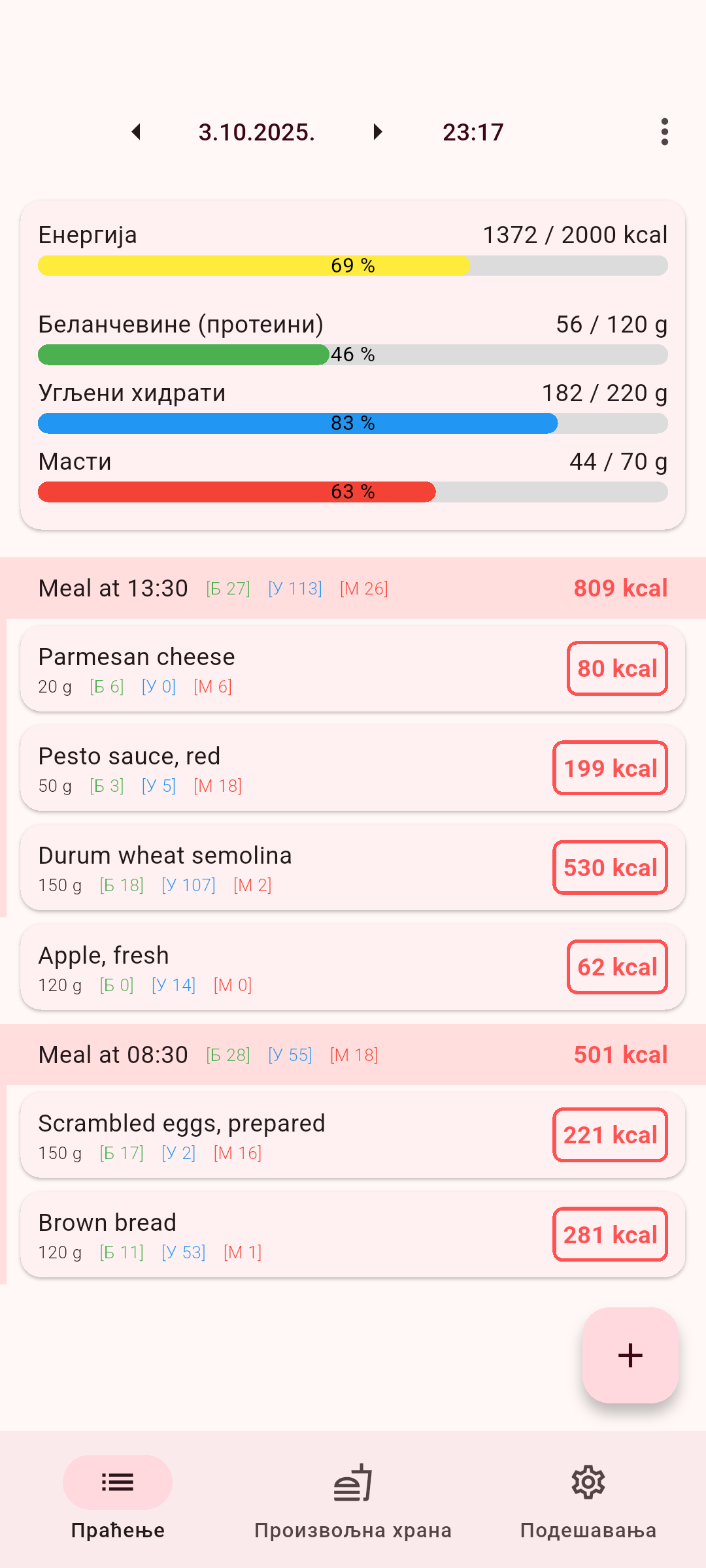Open the overflow menu
The image size is (706, 1568).
pyautogui.click(x=664, y=132)
